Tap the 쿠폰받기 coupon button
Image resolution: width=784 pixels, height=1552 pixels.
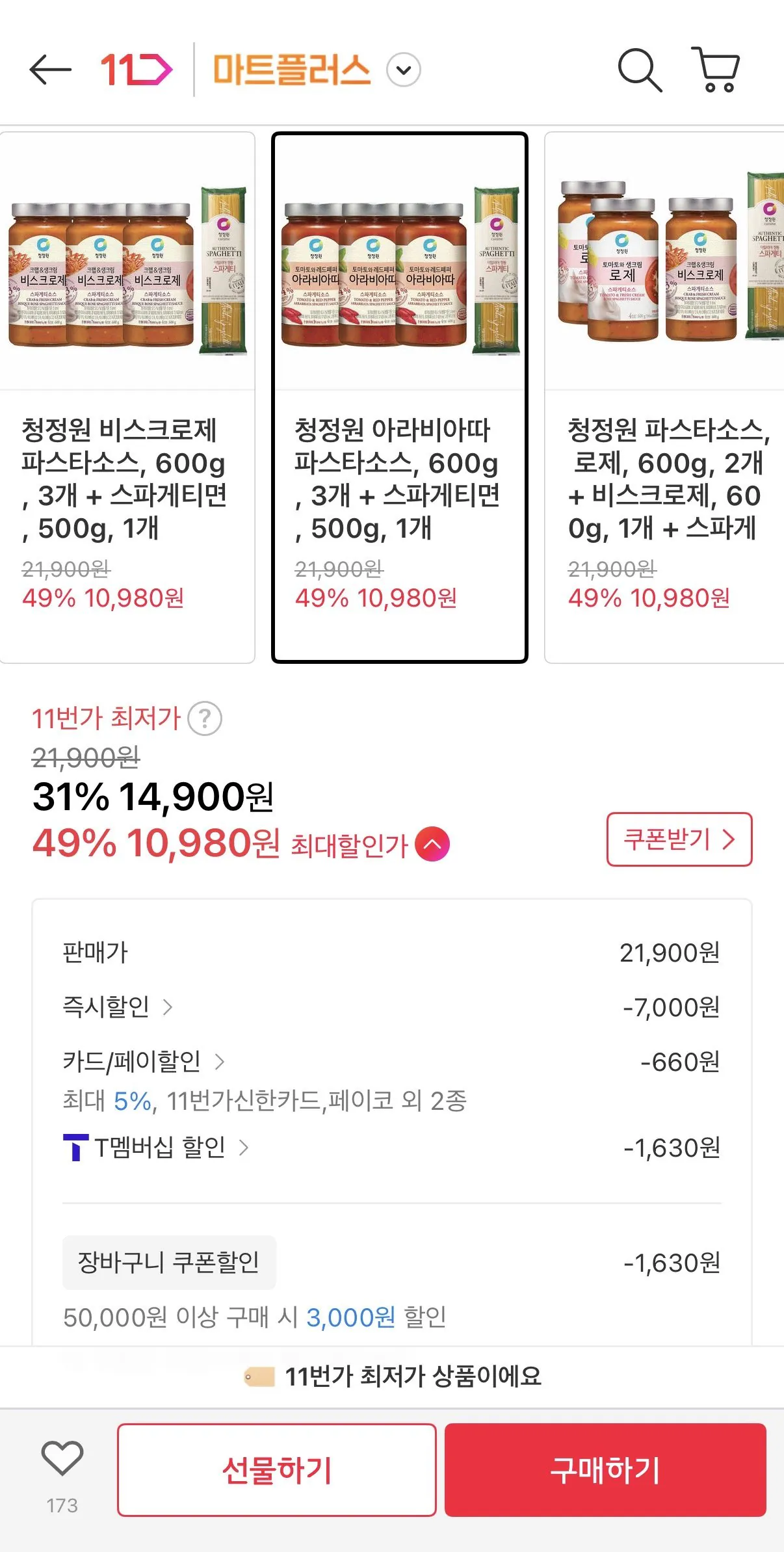pos(678,840)
